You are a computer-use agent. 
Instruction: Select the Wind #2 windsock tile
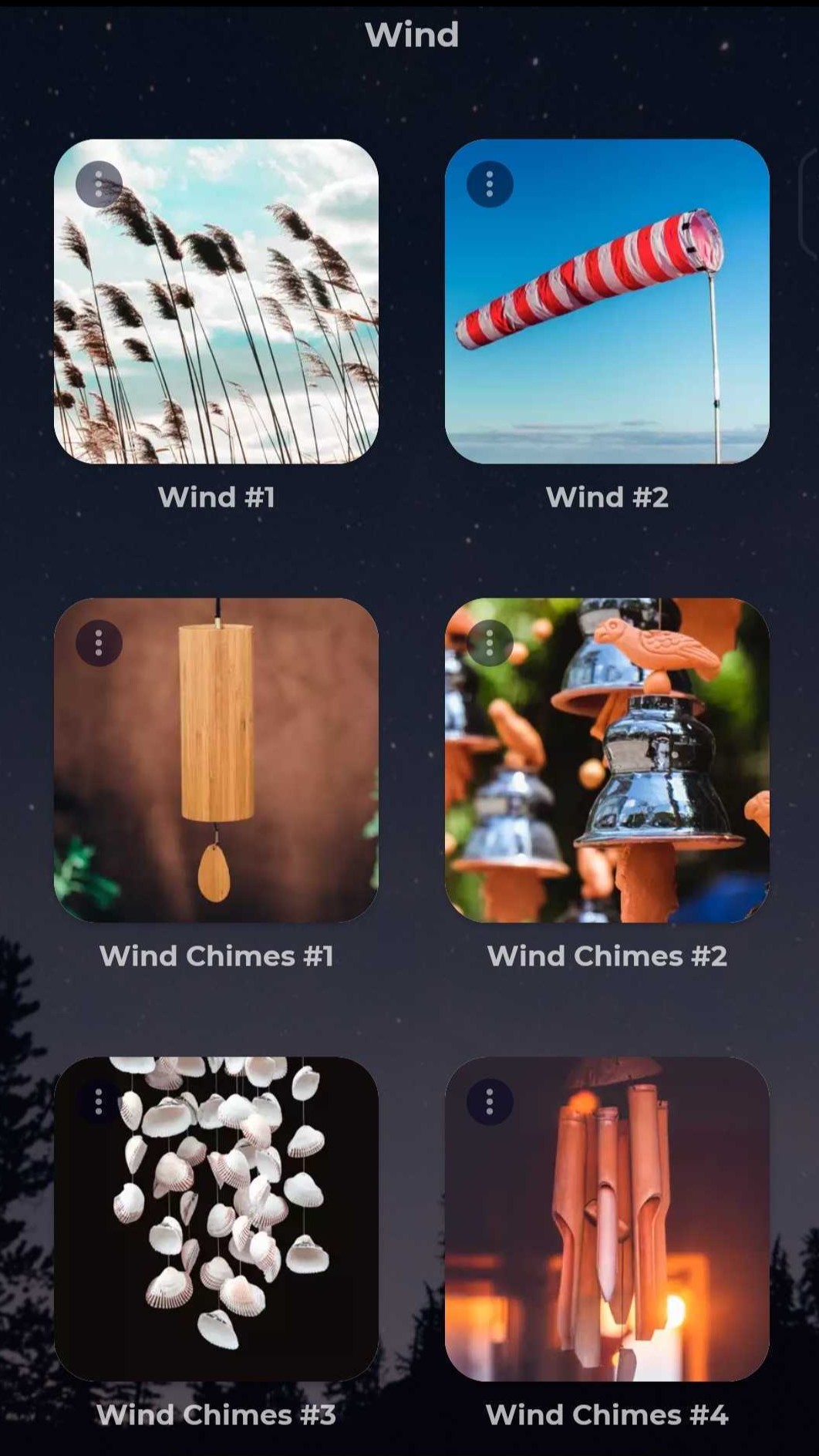(x=607, y=302)
